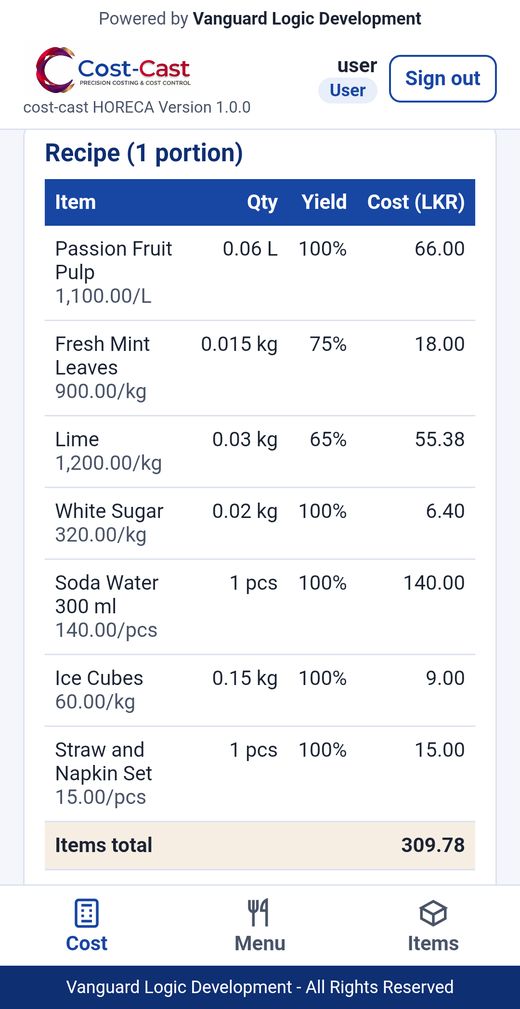
Task: Sign out of the account
Action: pyautogui.click(x=443, y=79)
